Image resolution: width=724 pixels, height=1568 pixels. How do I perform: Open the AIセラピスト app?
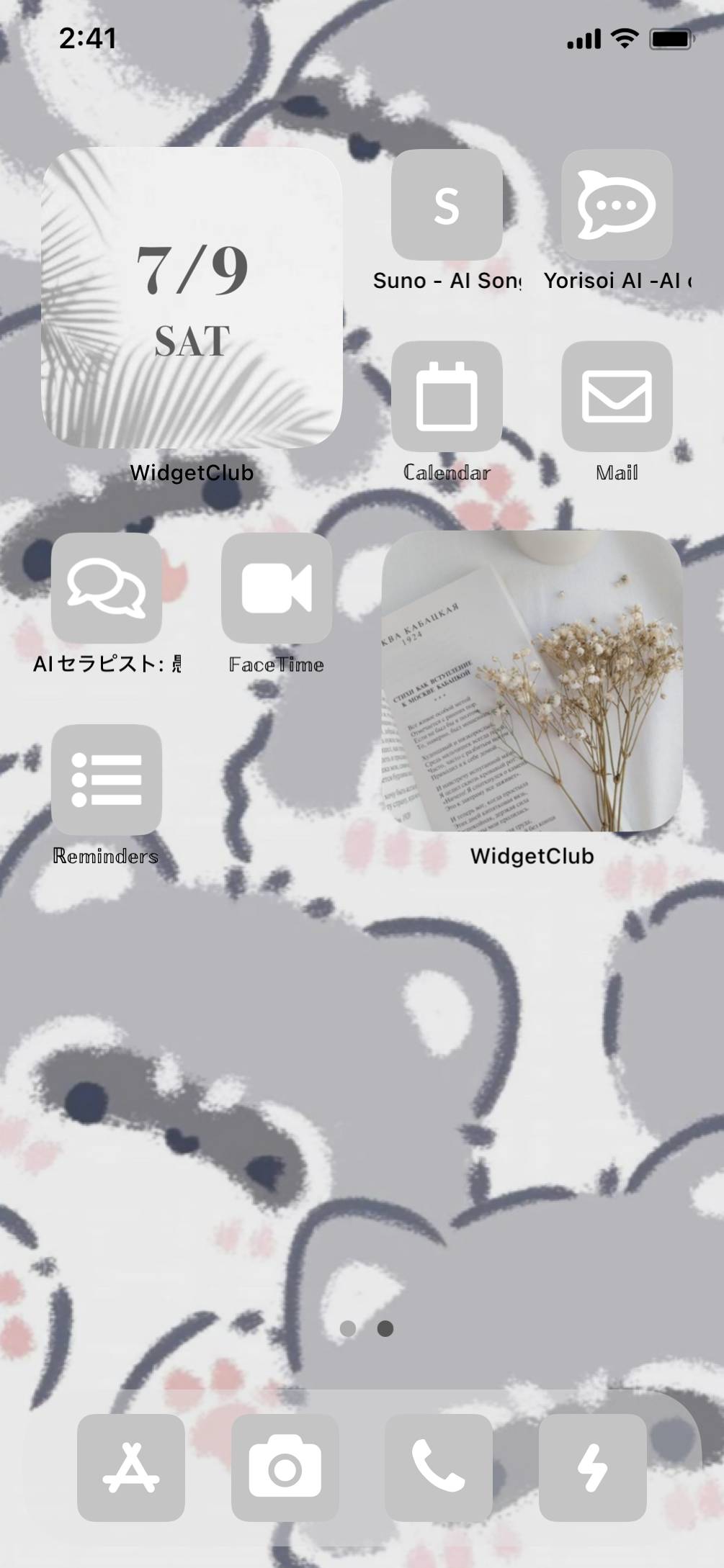pos(107,588)
